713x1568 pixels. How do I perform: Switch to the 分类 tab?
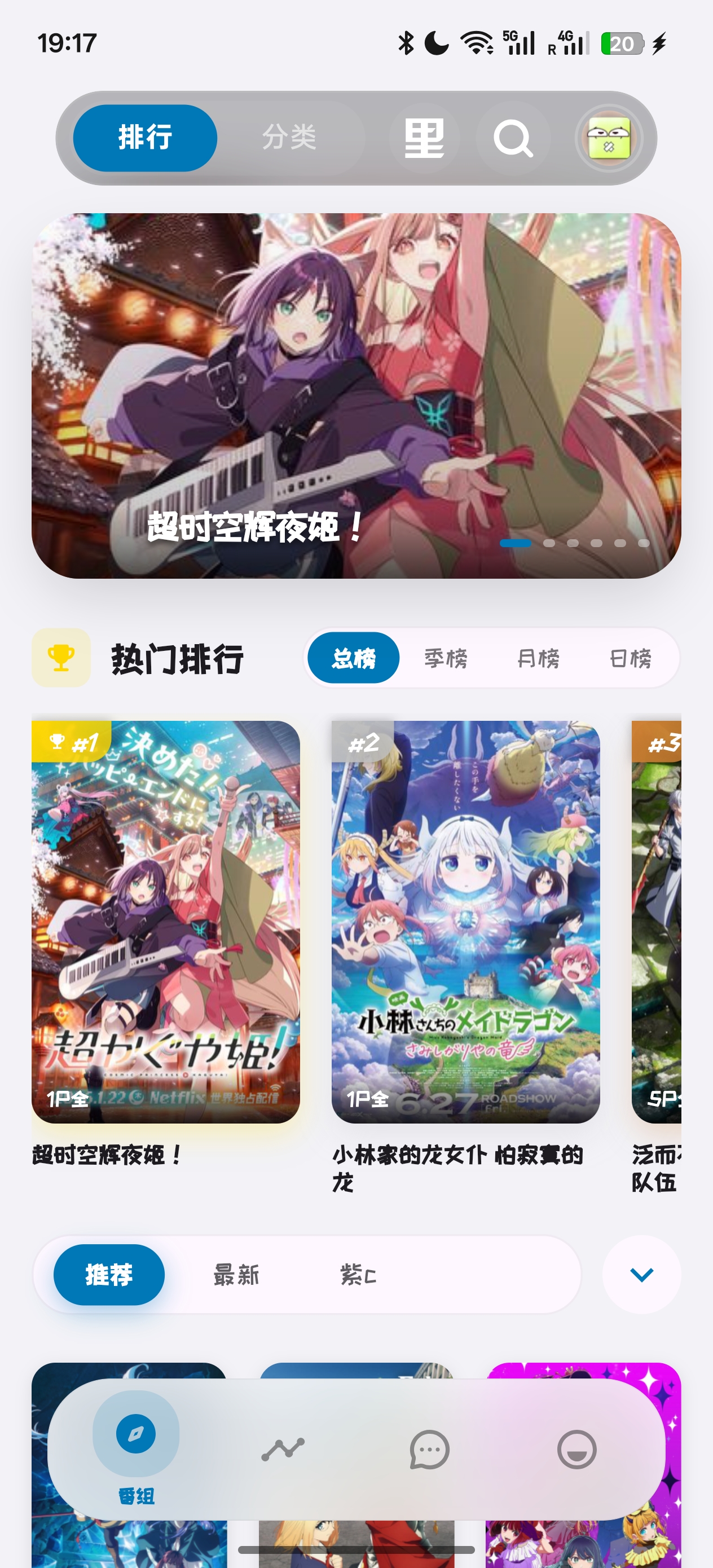(x=289, y=138)
